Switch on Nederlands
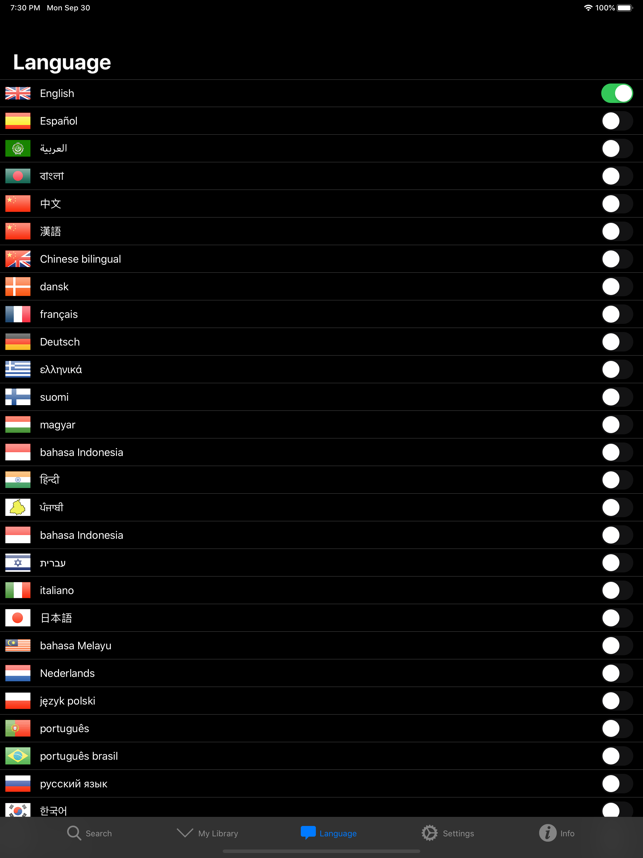 616,673
